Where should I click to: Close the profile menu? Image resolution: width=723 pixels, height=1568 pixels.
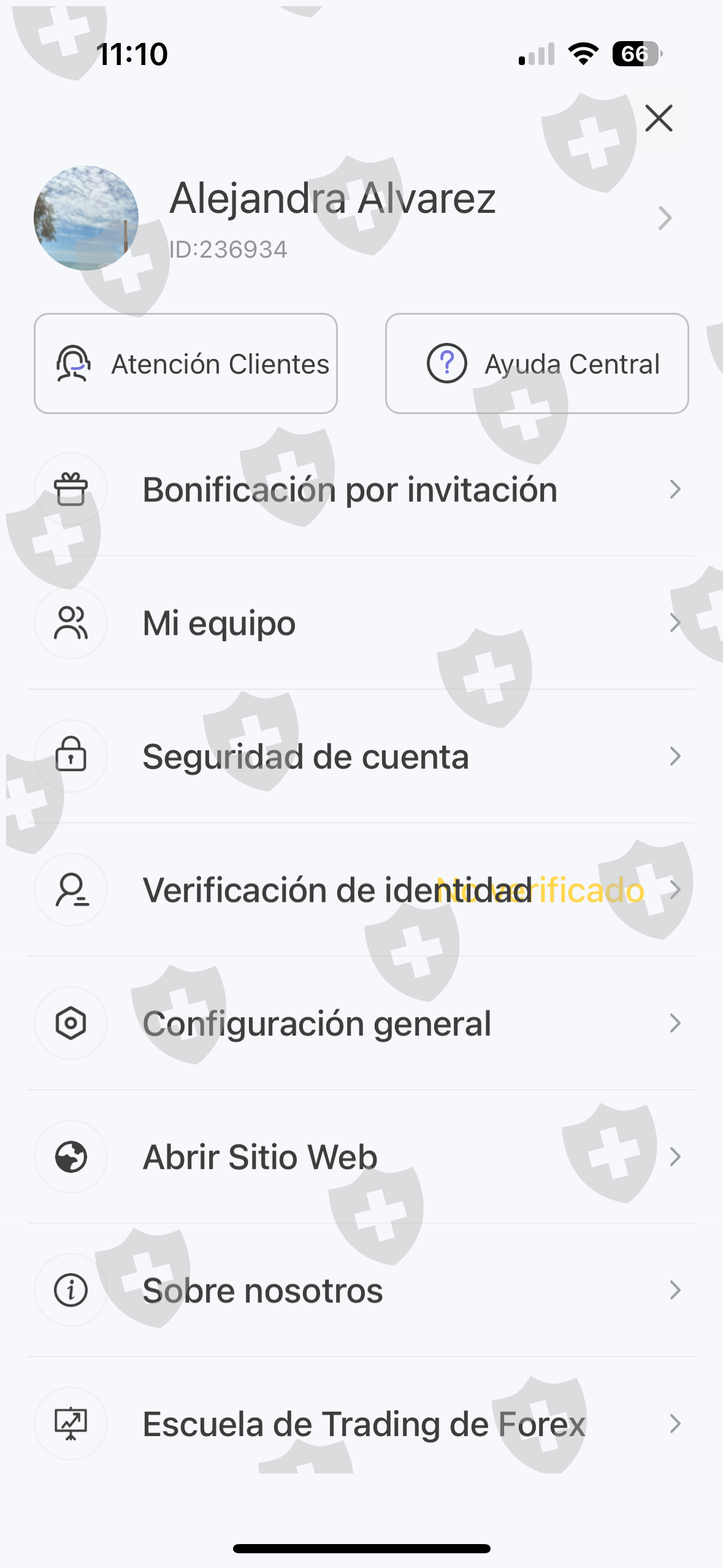point(659,118)
